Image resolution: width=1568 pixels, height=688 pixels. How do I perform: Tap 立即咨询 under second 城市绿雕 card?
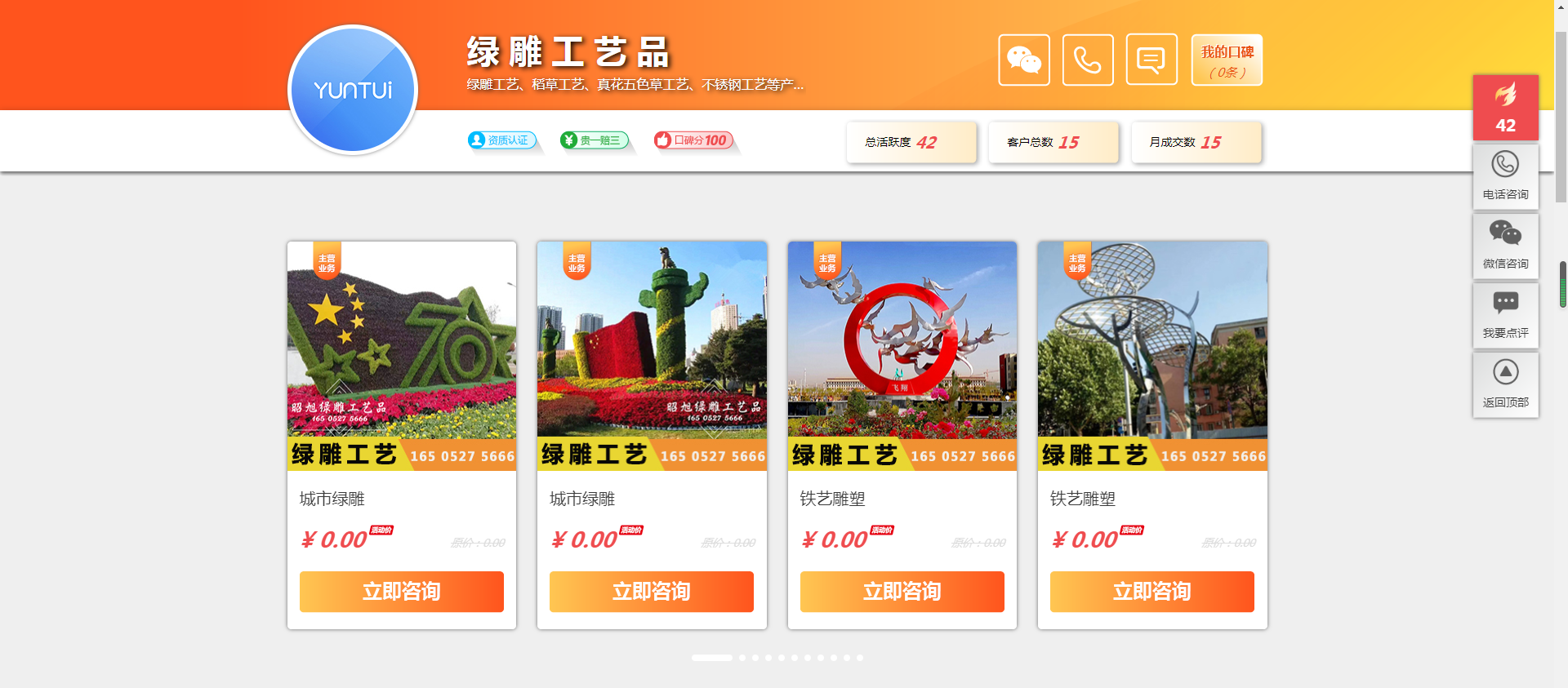pyautogui.click(x=651, y=592)
